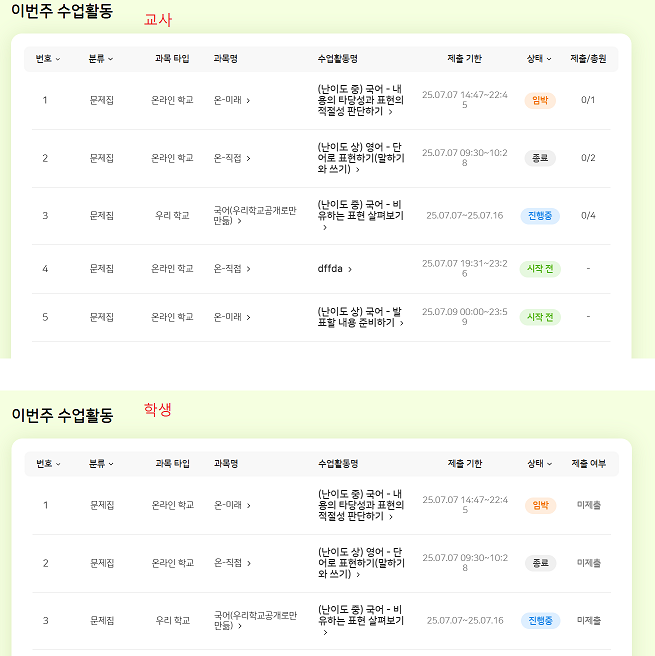
Task: Filter the 학생 table by 상태
Action: [x=539, y=464]
